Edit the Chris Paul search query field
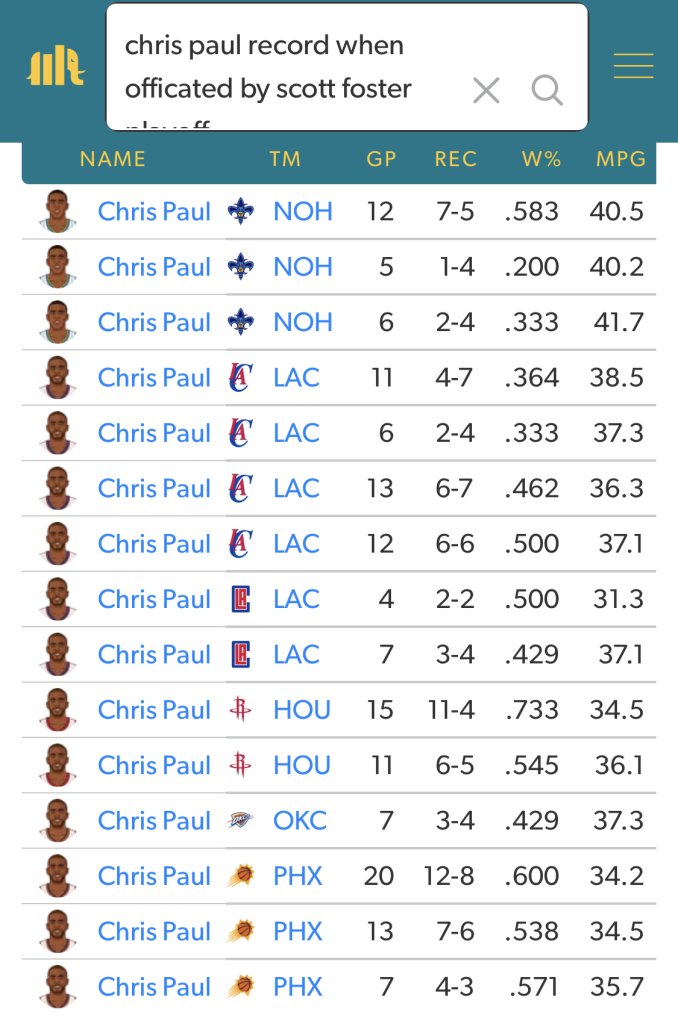 click(x=280, y=68)
